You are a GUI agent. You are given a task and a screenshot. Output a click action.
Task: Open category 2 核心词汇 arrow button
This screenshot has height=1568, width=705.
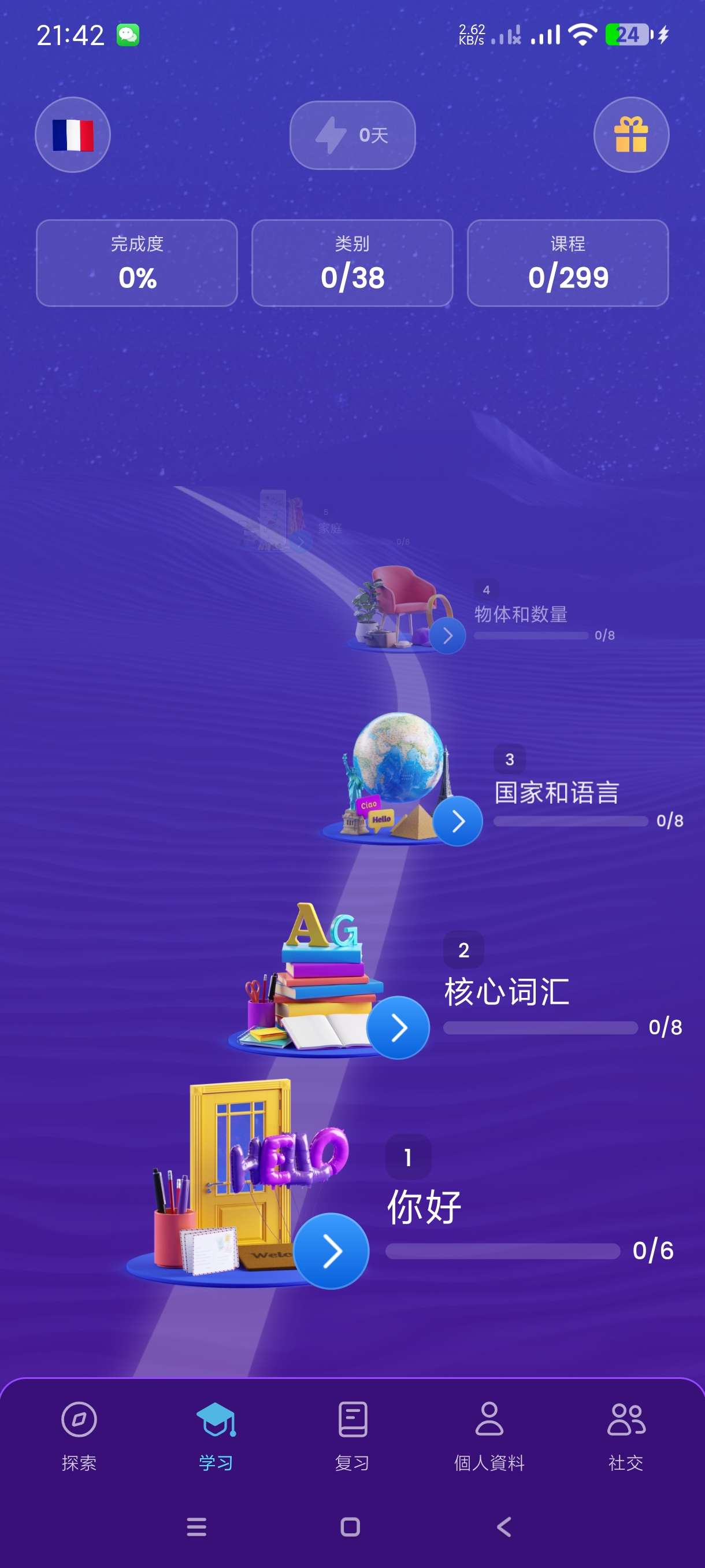click(398, 1027)
